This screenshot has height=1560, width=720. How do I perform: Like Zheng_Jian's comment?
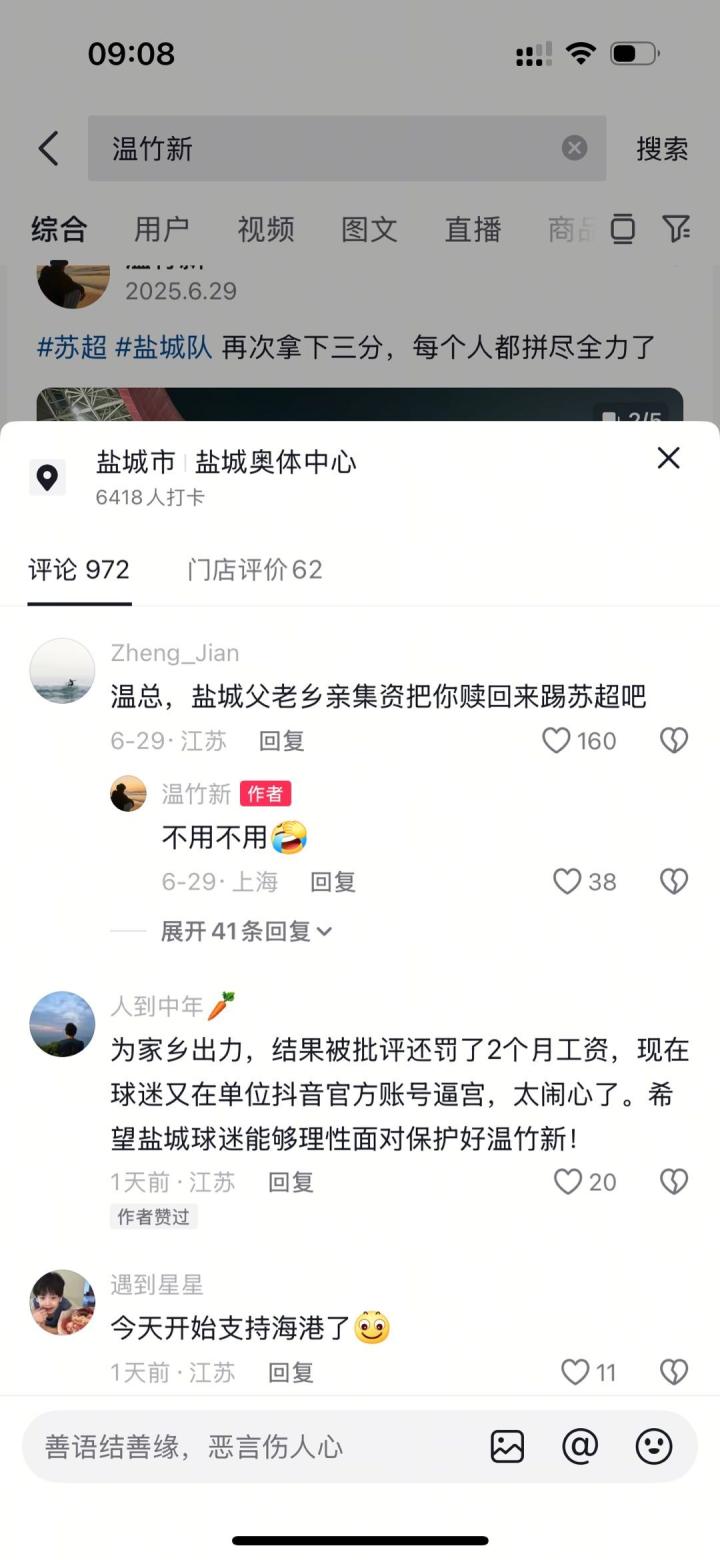[x=556, y=741]
